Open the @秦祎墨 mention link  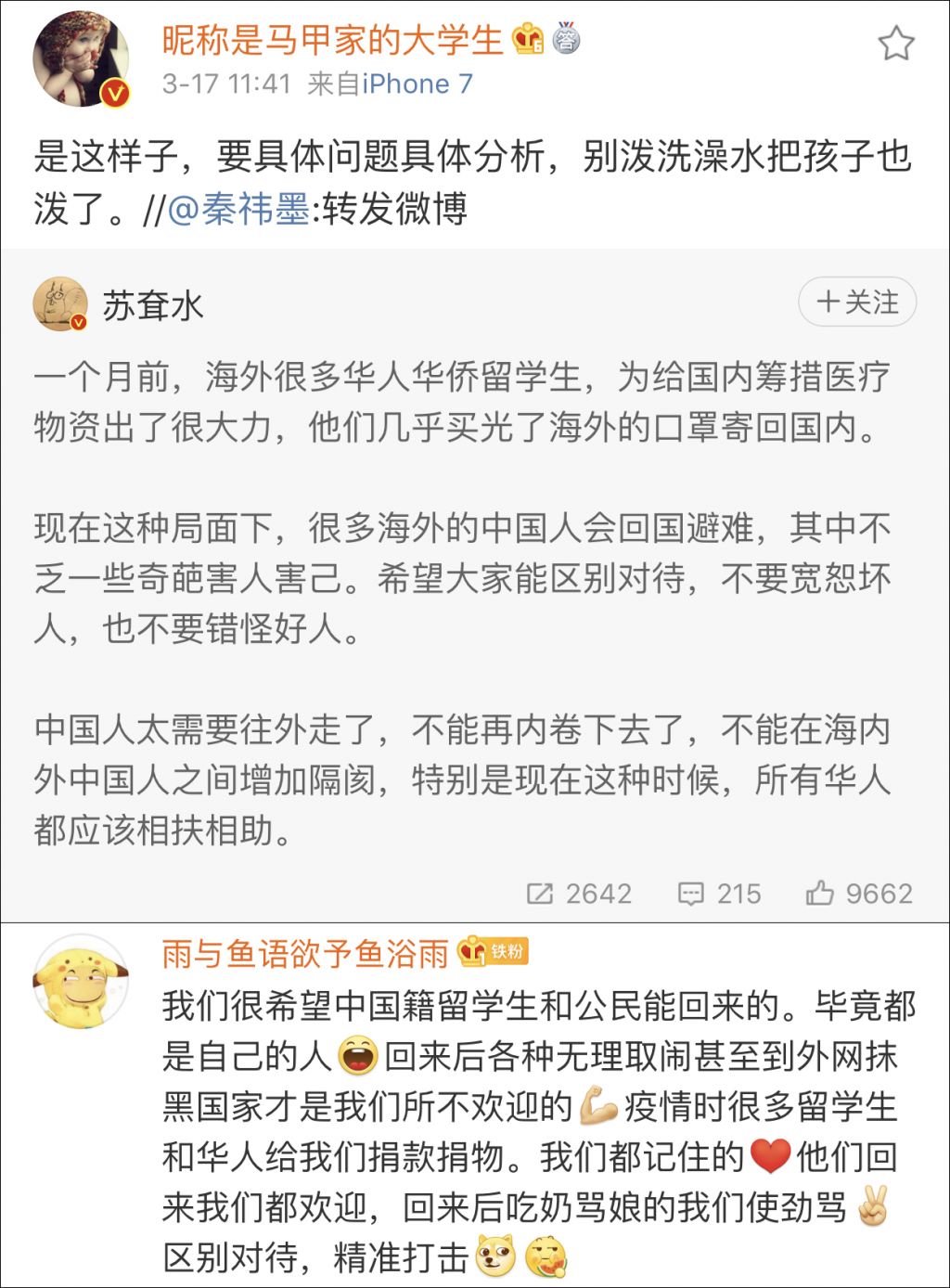(239, 210)
